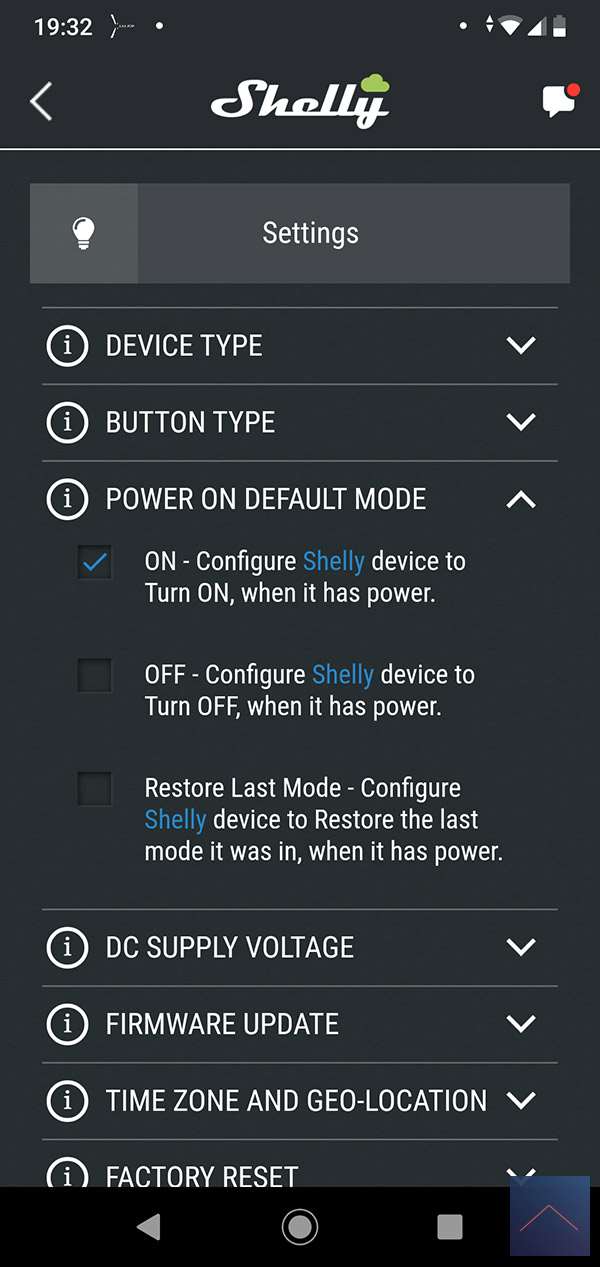Viewport: 600px width, 1267px height.
Task: Expand the BUTTON TYPE section
Action: pos(521,422)
